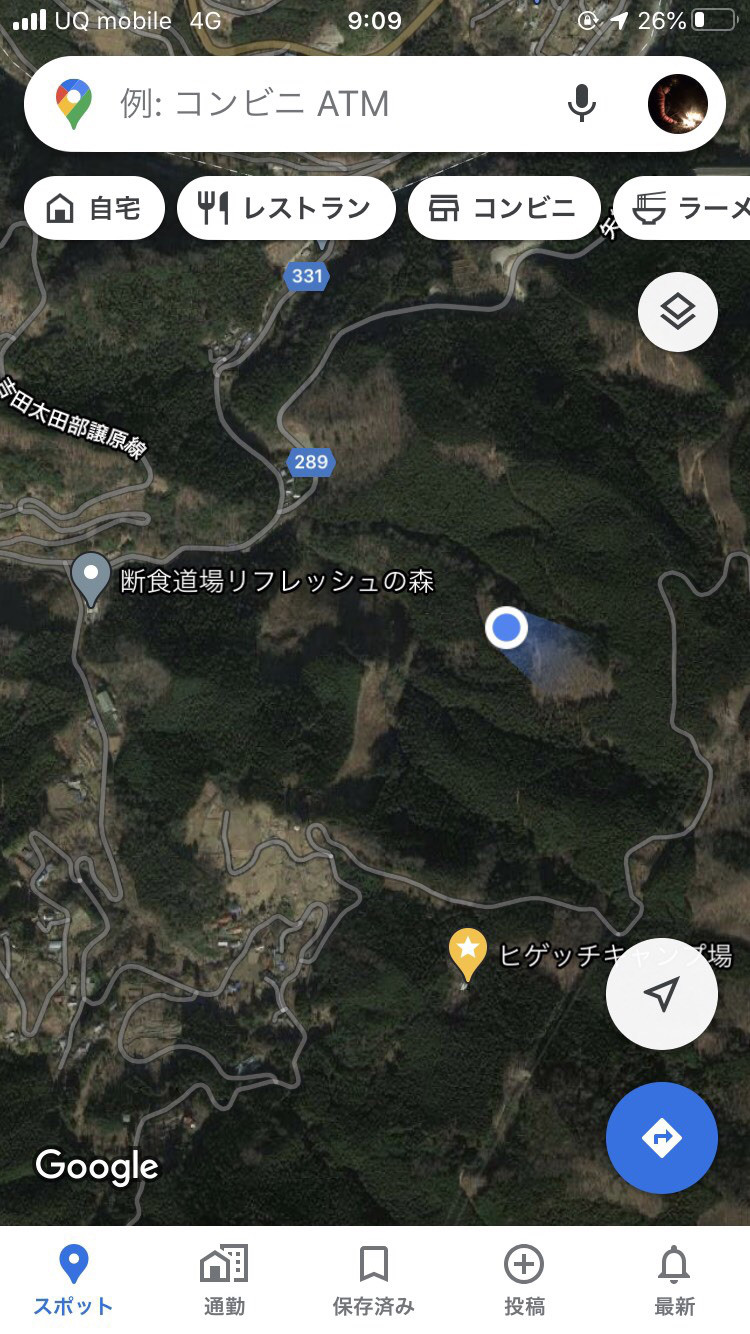Image resolution: width=750 pixels, height=1334 pixels.
Task: Switch to the 最新 tab
Action: [x=674, y=1279]
